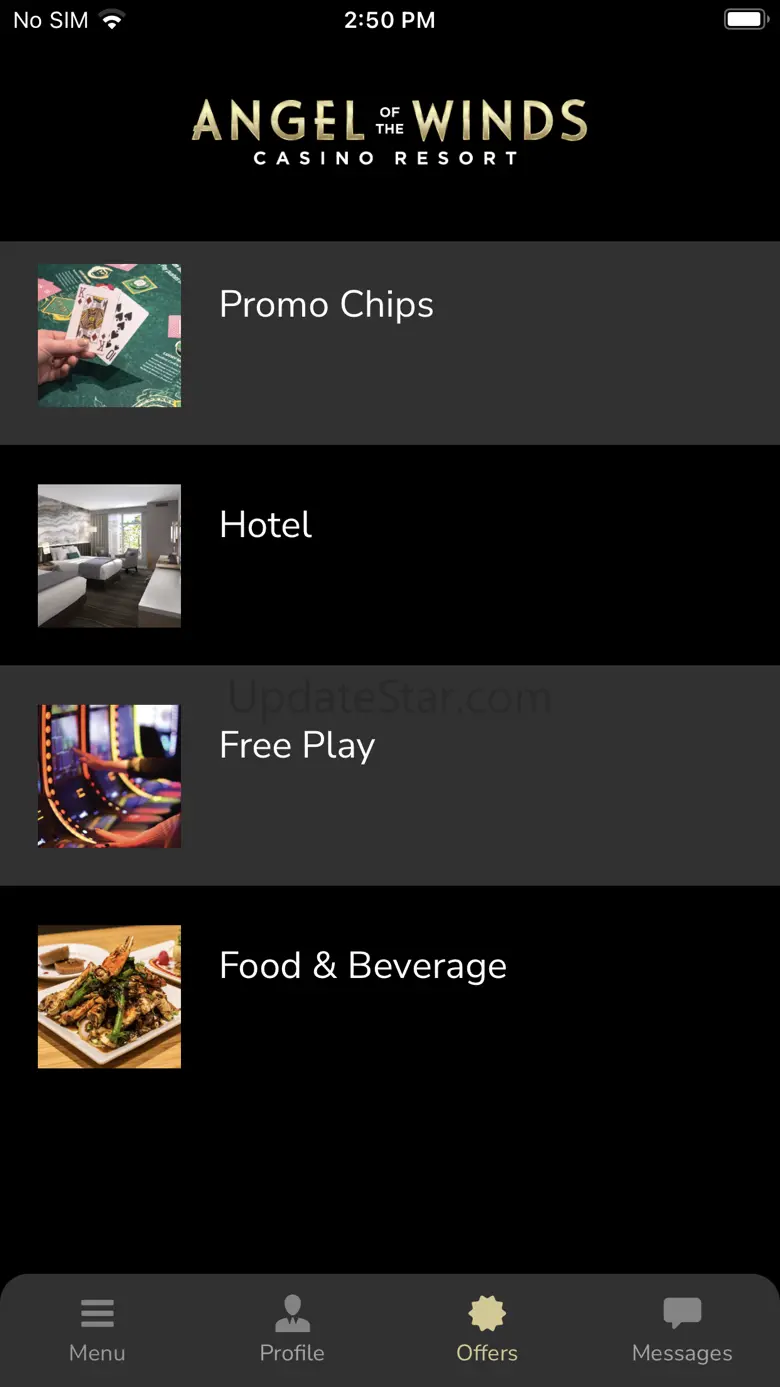Go to the Messages tab
The height and width of the screenshot is (1387, 780).
(682, 1329)
